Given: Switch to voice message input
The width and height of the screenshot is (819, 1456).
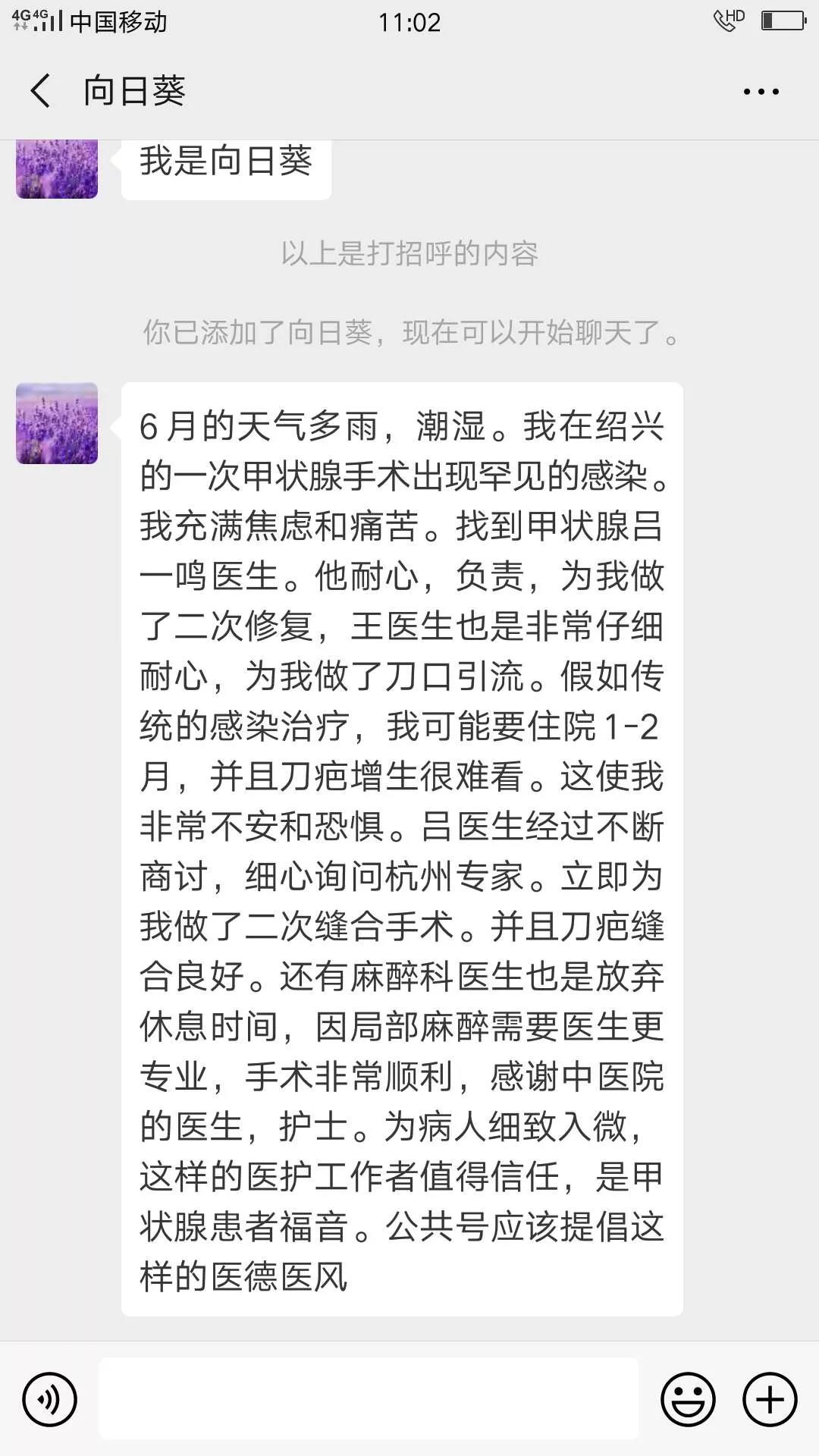Looking at the screenshot, I should pos(50,1399).
